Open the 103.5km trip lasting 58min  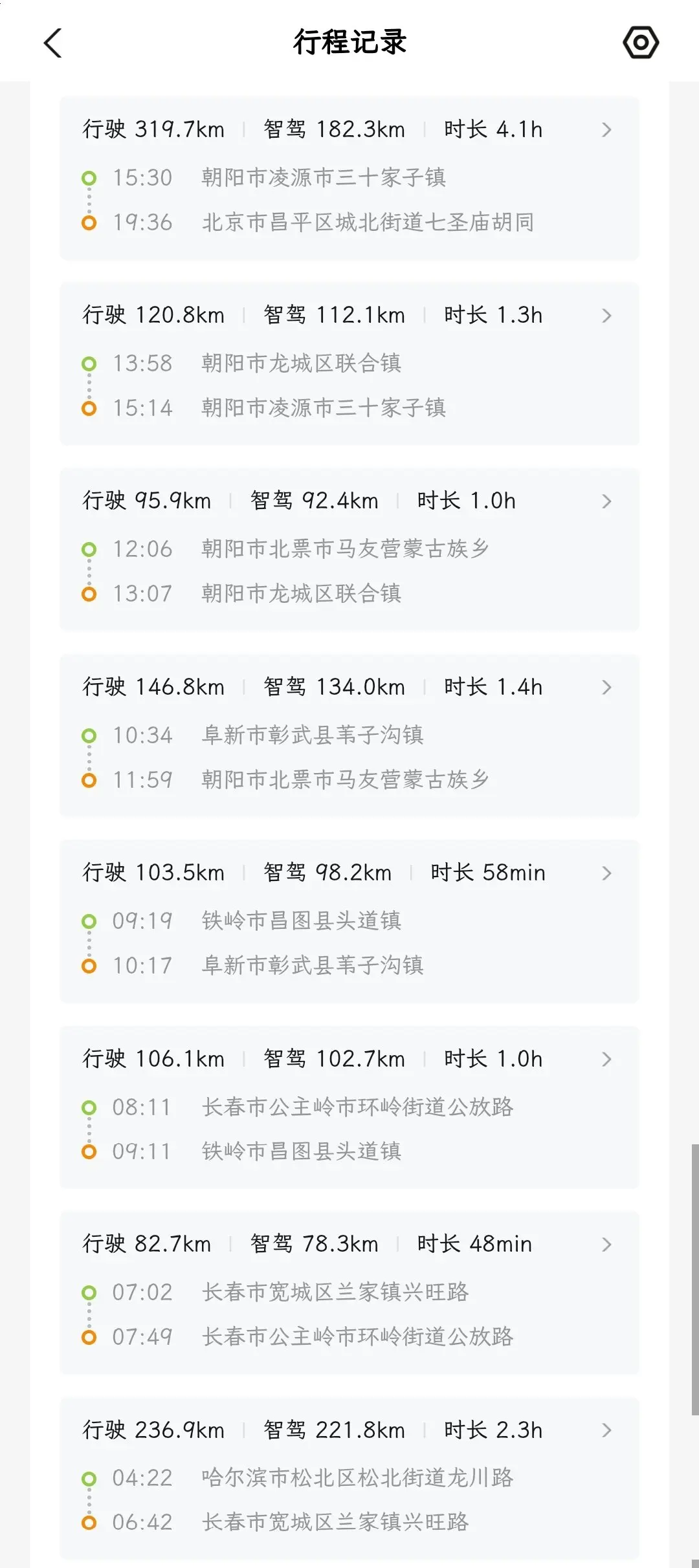[x=349, y=921]
